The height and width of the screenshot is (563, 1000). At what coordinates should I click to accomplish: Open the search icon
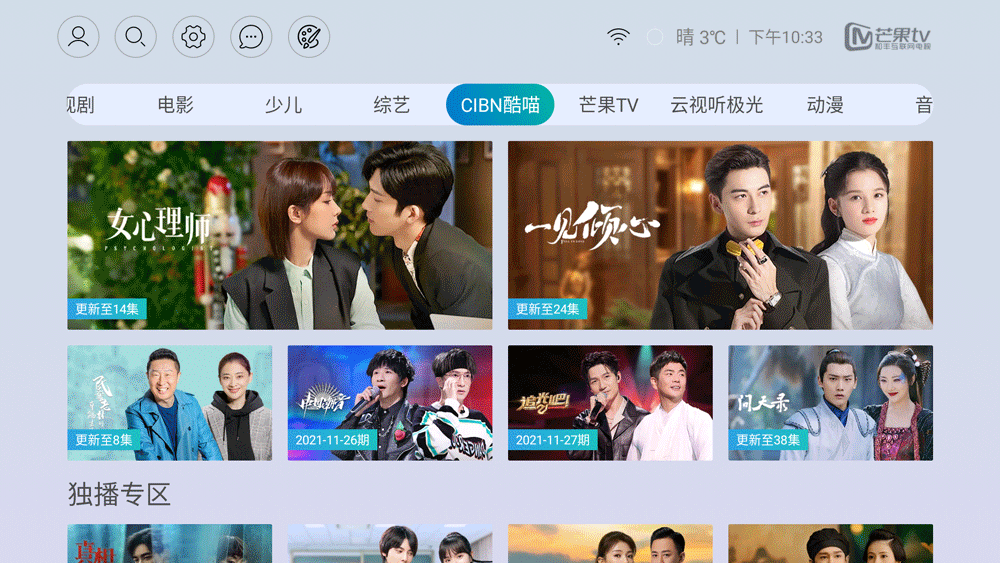pos(136,38)
